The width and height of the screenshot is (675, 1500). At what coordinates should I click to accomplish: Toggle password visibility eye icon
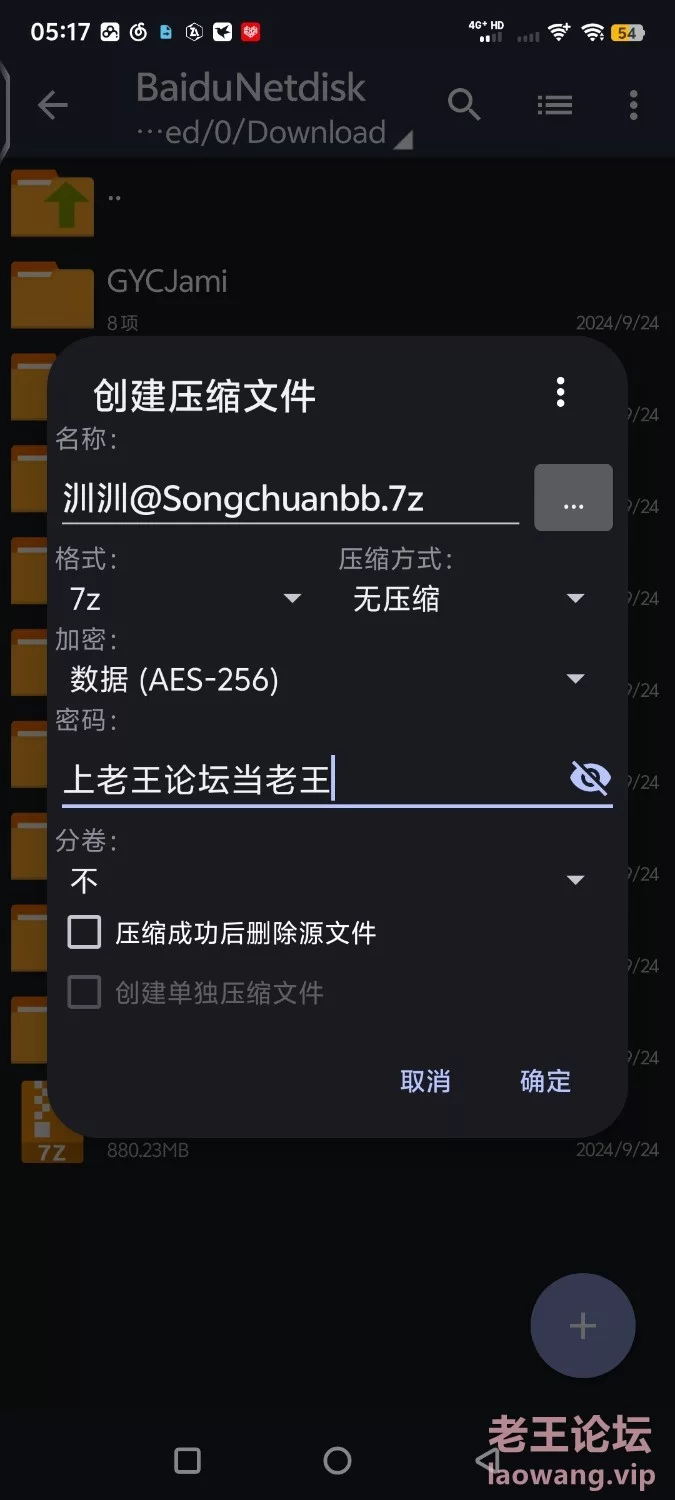click(590, 778)
